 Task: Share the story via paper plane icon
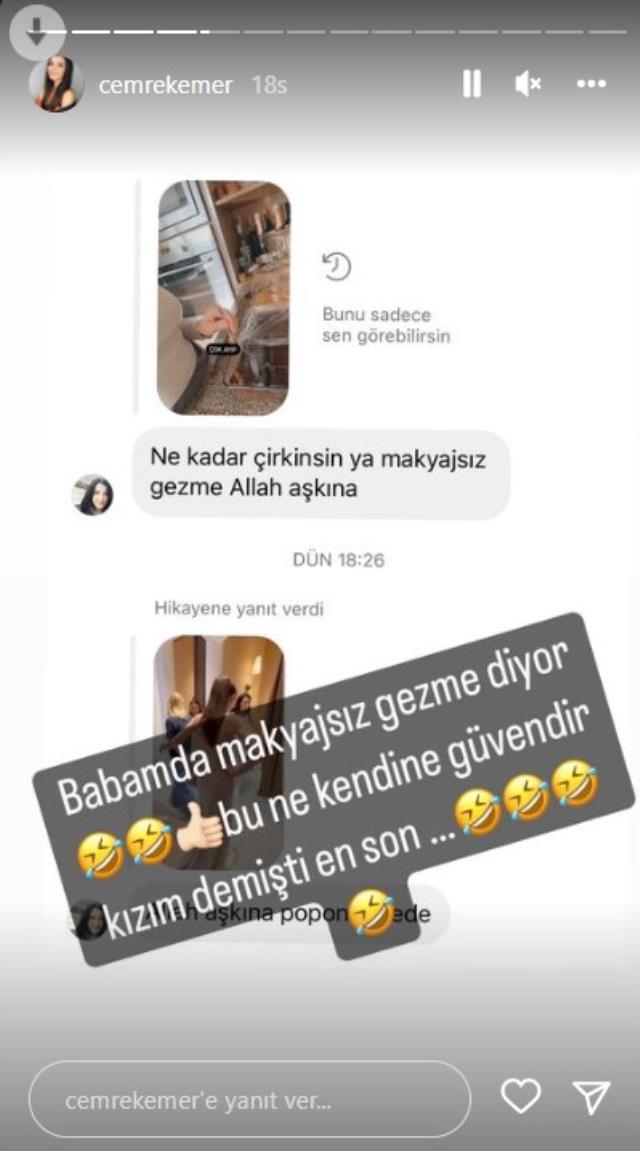[592, 1098]
